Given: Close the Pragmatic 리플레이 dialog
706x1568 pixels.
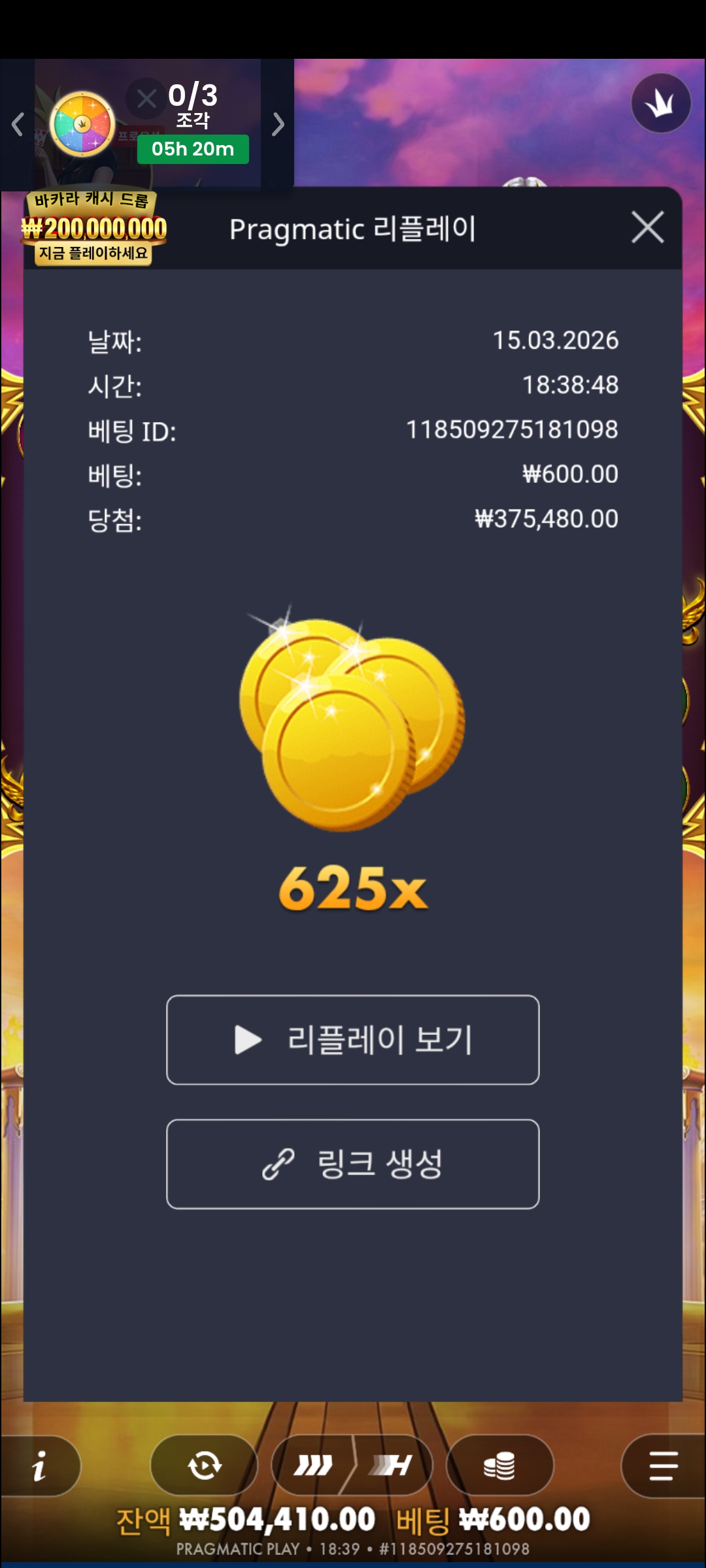Looking at the screenshot, I should tap(647, 227).
